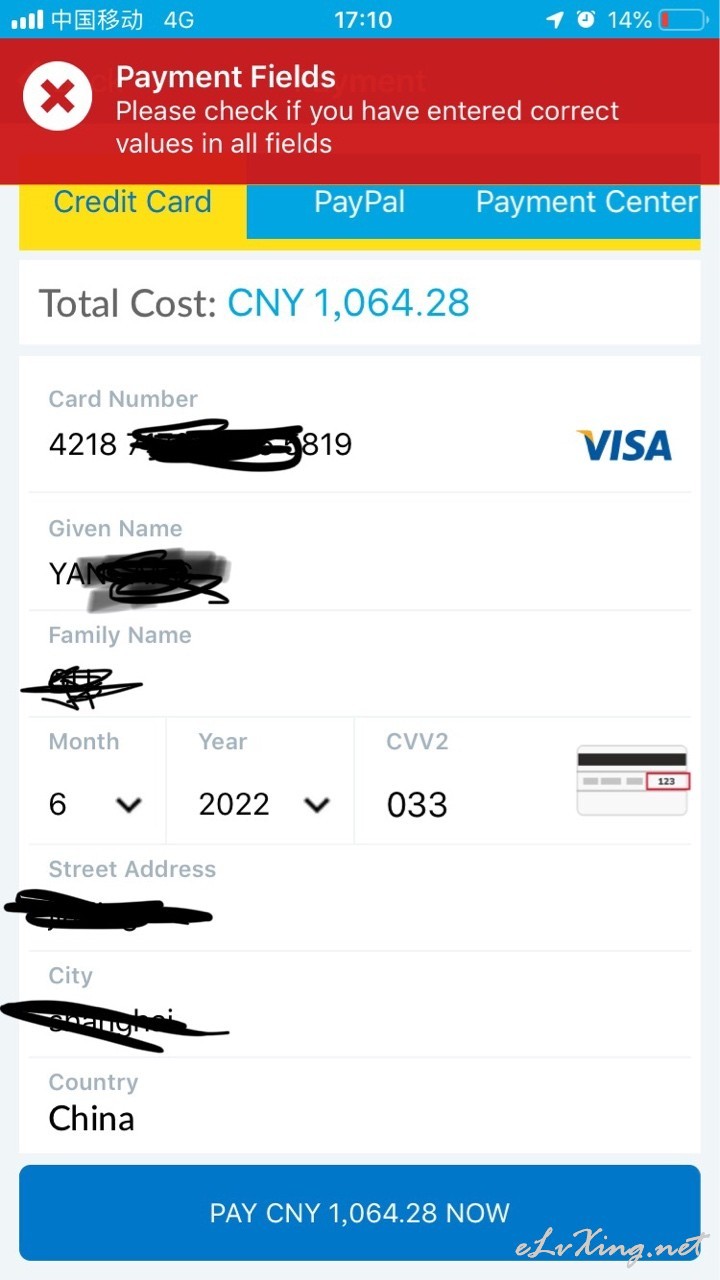
Task: Edit the Family Name field
Action: 360,664
